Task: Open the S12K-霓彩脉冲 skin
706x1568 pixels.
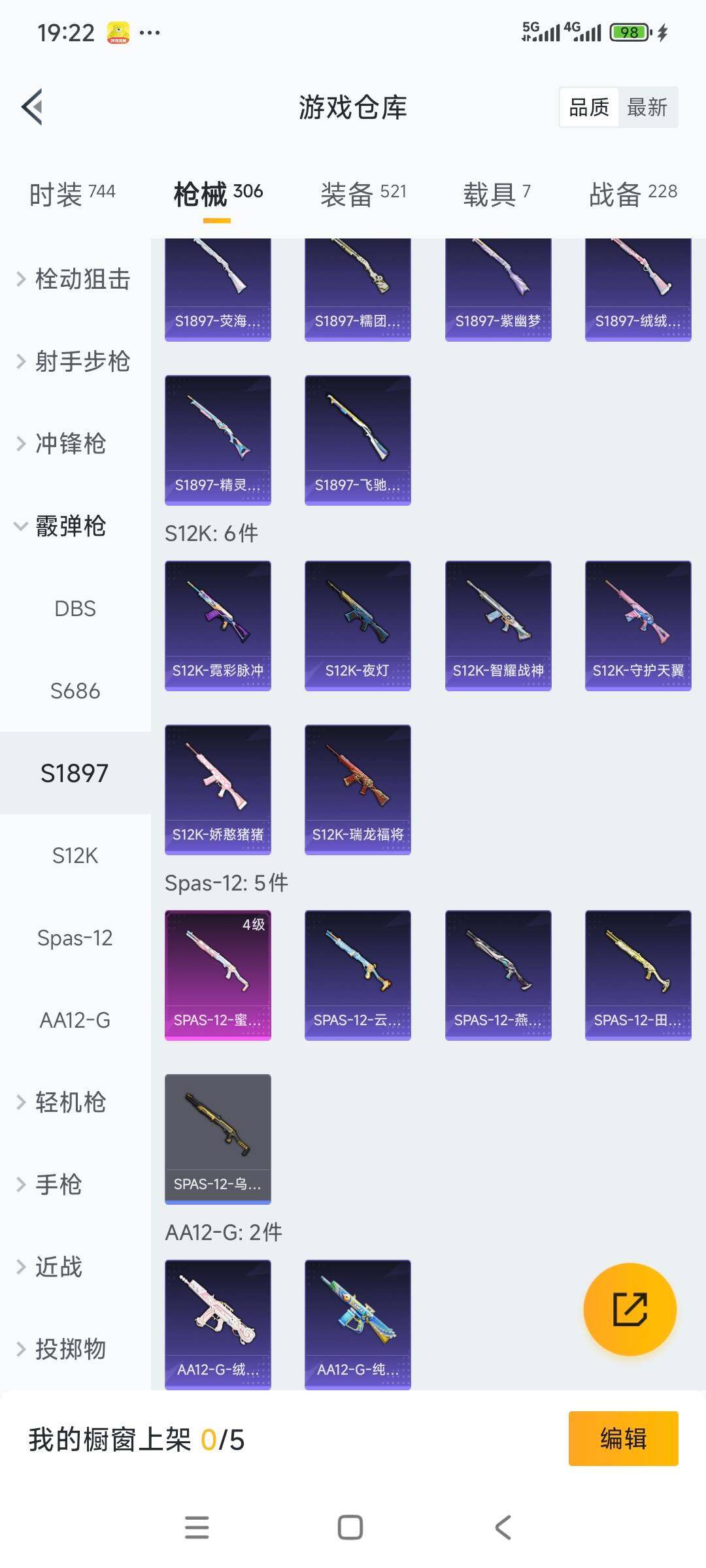Action: click(x=218, y=625)
